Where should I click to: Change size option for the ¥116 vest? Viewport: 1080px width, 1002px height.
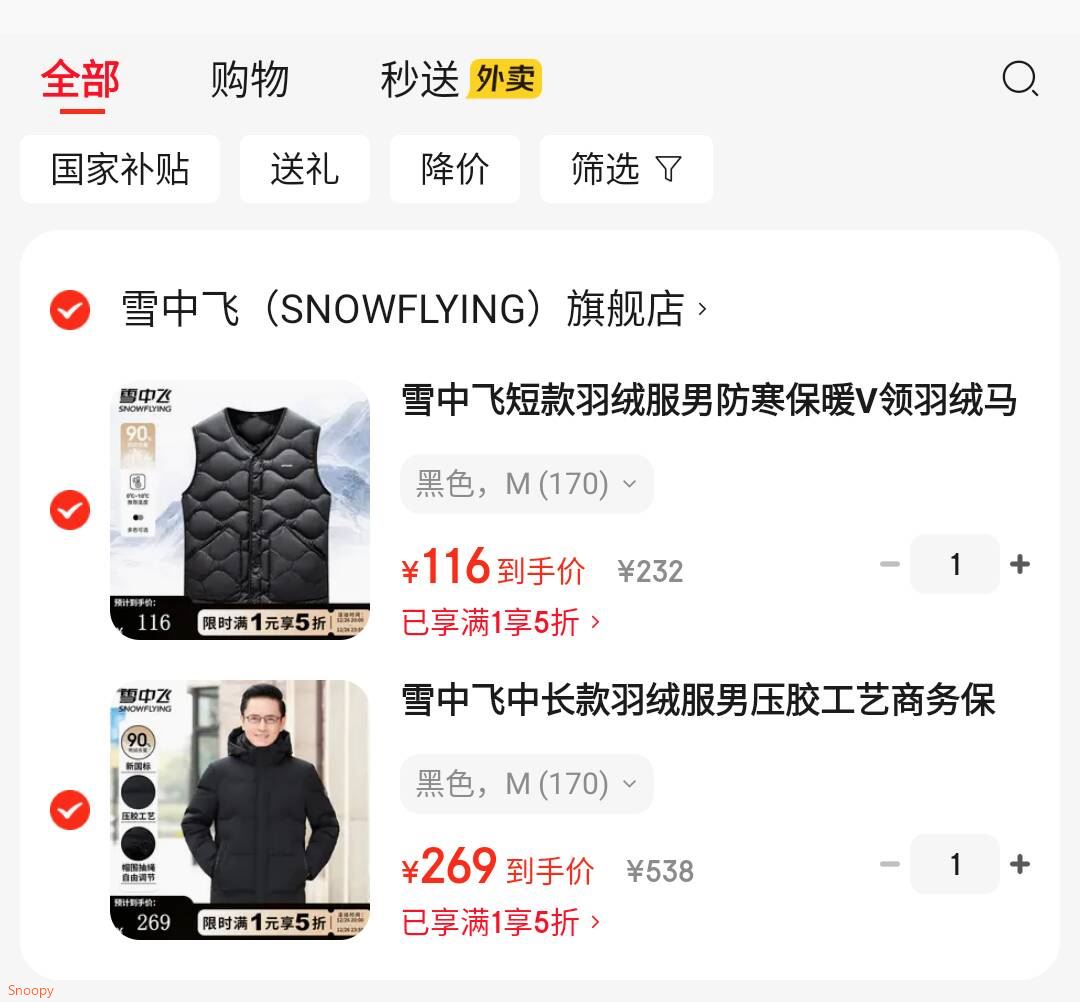pyautogui.click(x=526, y=483)
